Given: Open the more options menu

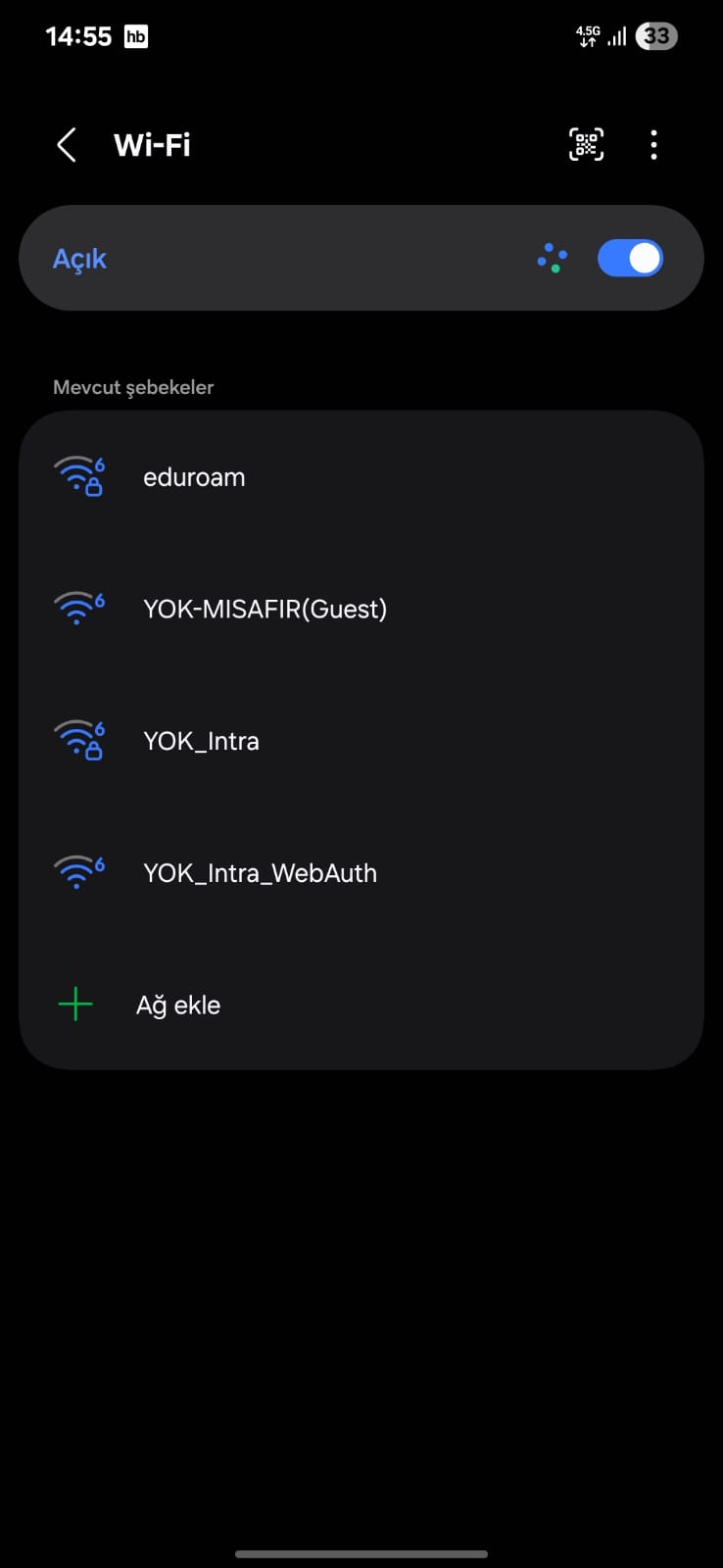Looking at the screenshot, I should [653, 145].
